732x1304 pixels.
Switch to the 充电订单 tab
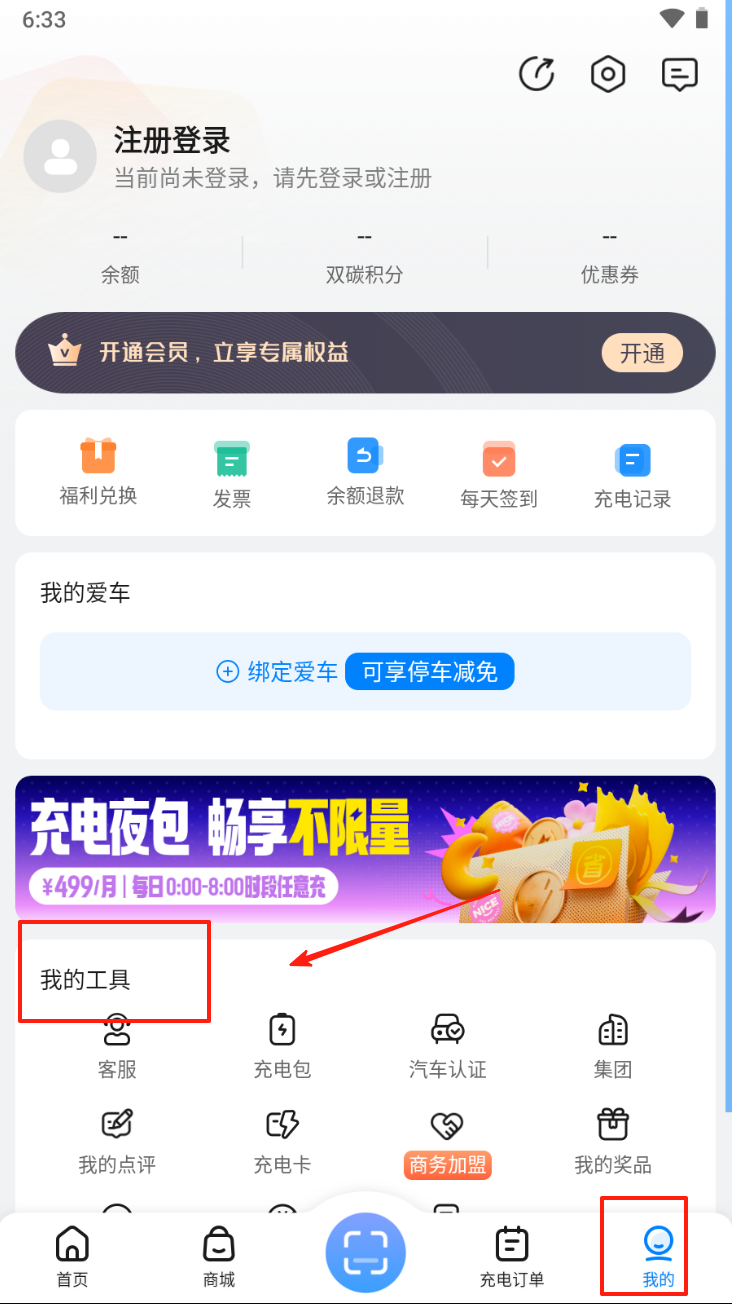point(512,1256)
